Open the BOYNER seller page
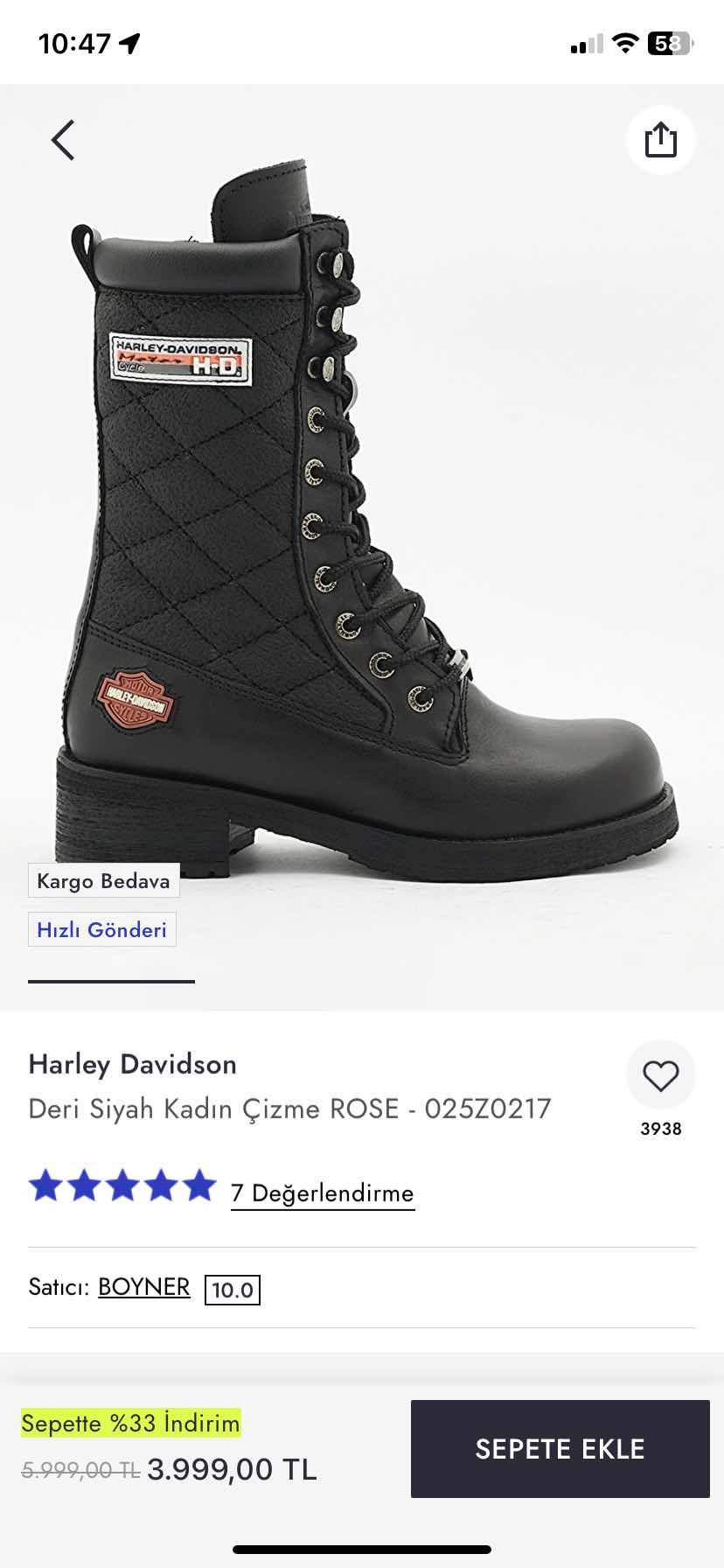Image resolution: width=724 pixels, height=1568 pixels. [x=144, y=1287]
